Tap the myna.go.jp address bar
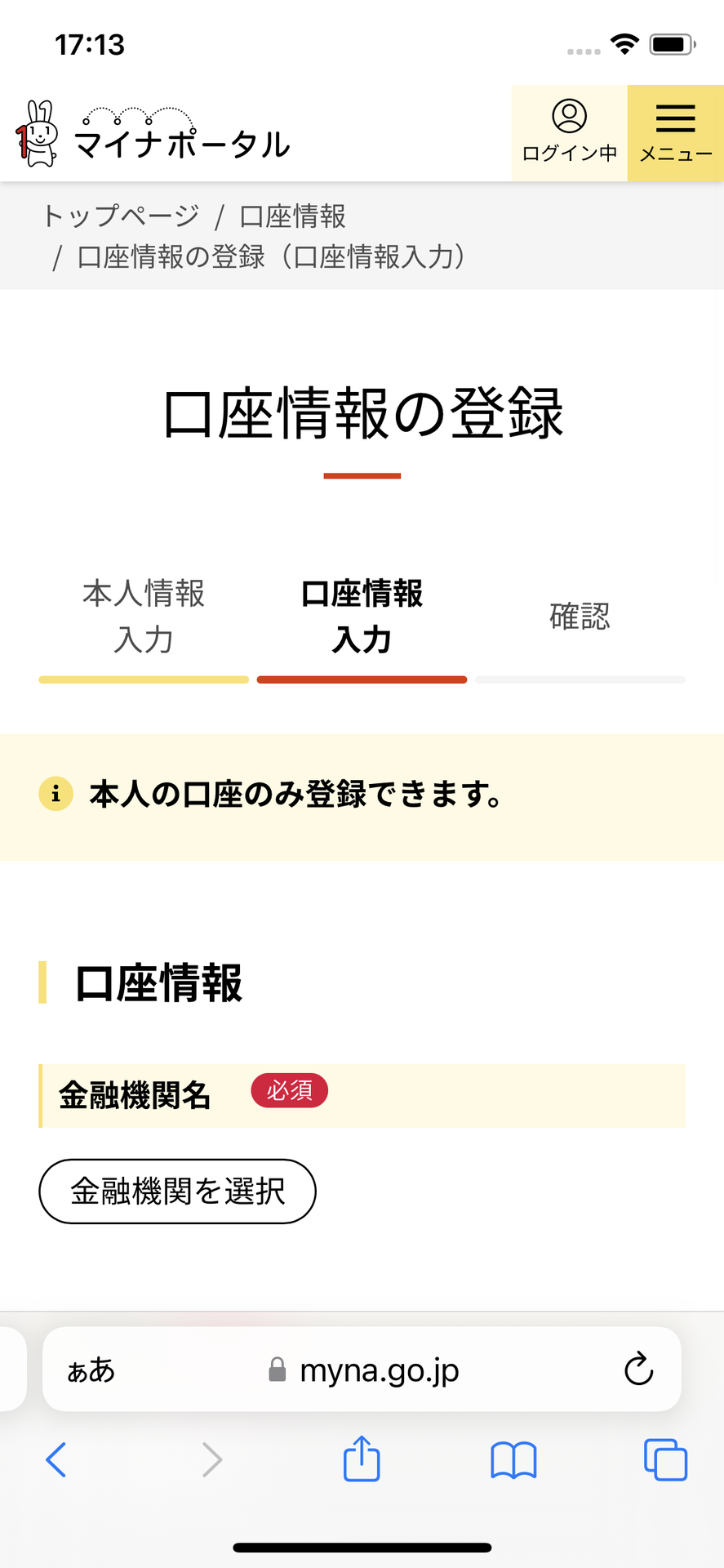Image resolution: width=724 pixels, height=1568 pixels. [x=363, y=1370]
